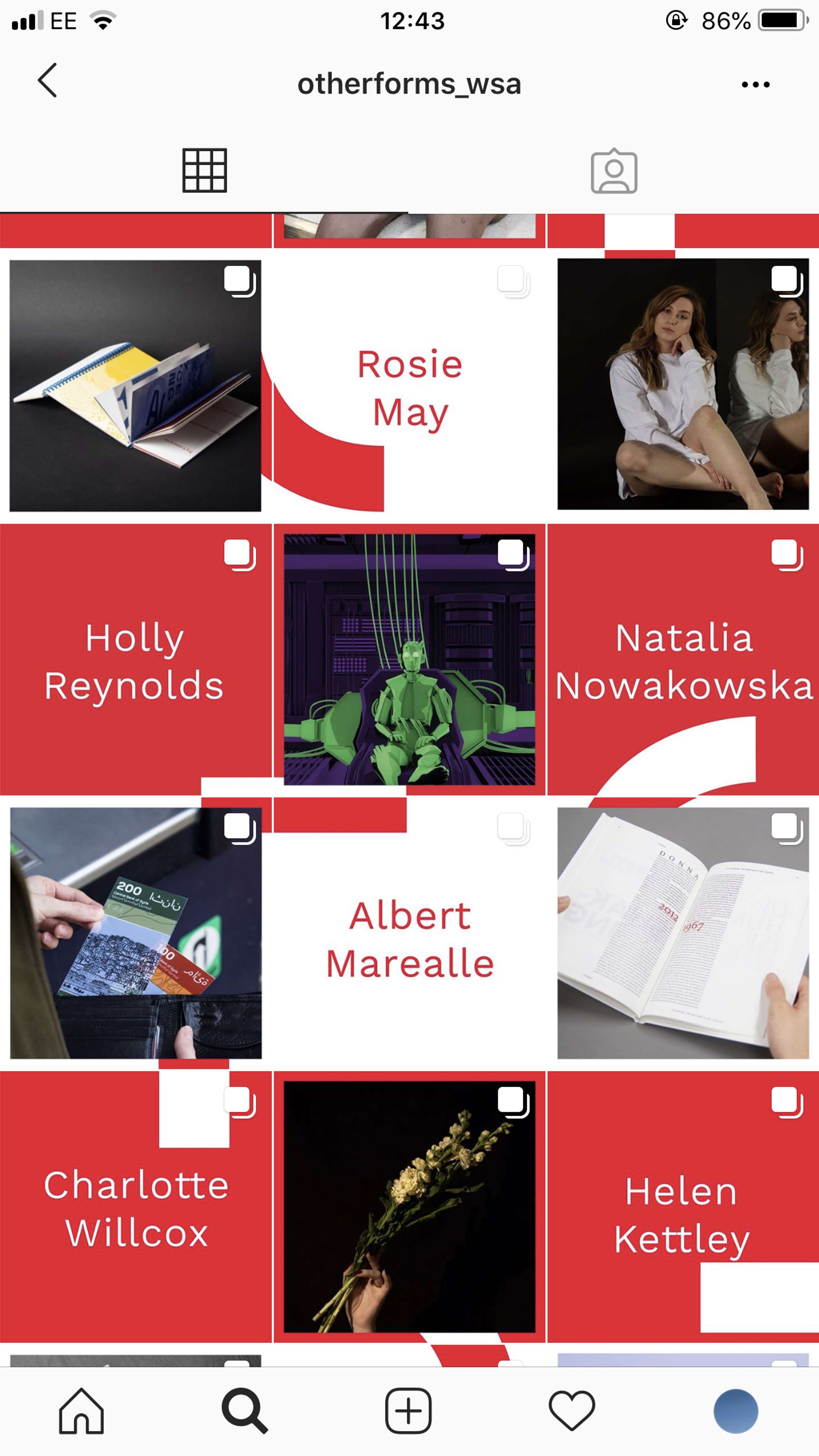This screenshot has width=819, height=1456.
Task: Open the Search and Explore tab
Action: (x=244, y=1411)
